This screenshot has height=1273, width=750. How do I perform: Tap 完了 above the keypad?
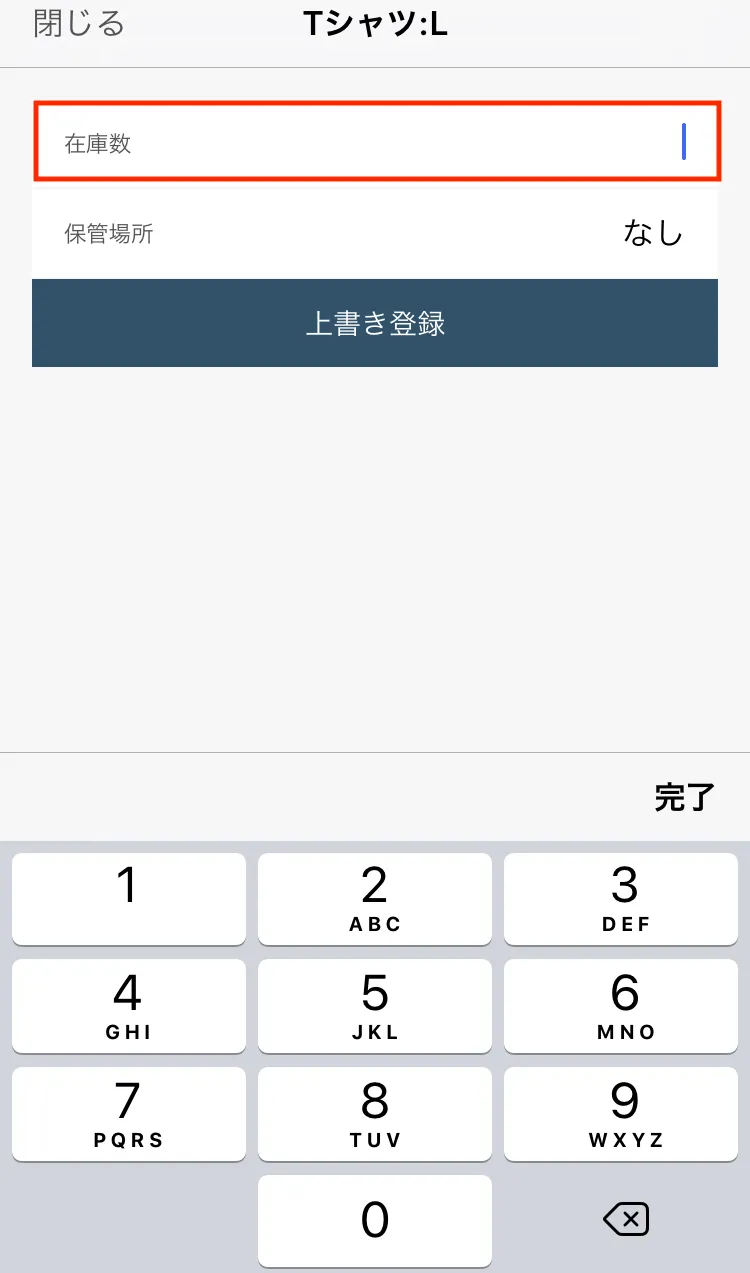(x=685, y=797)
